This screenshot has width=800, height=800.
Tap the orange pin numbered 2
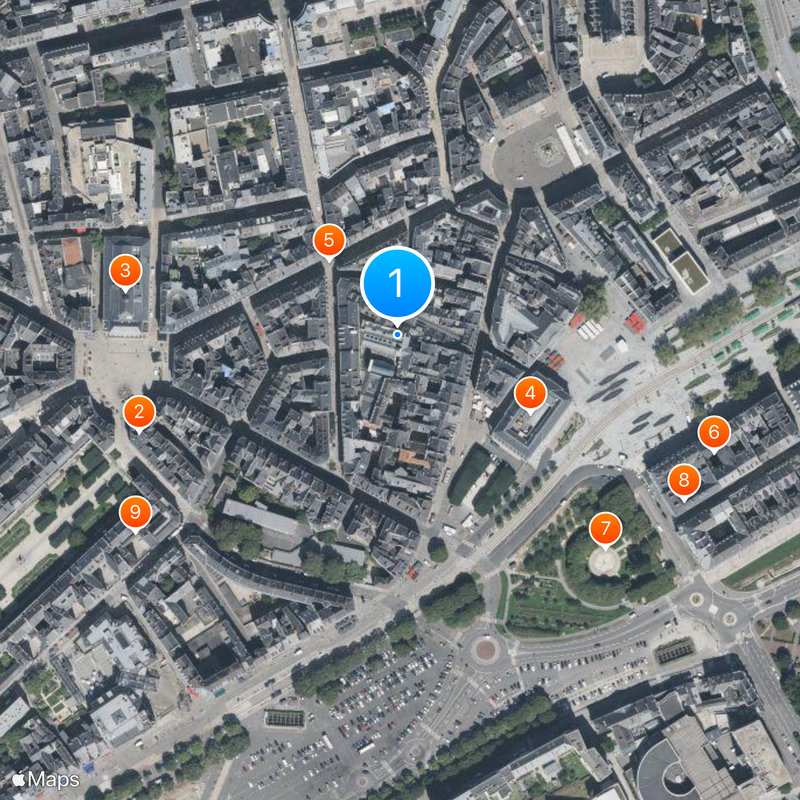tap(139, 411)
